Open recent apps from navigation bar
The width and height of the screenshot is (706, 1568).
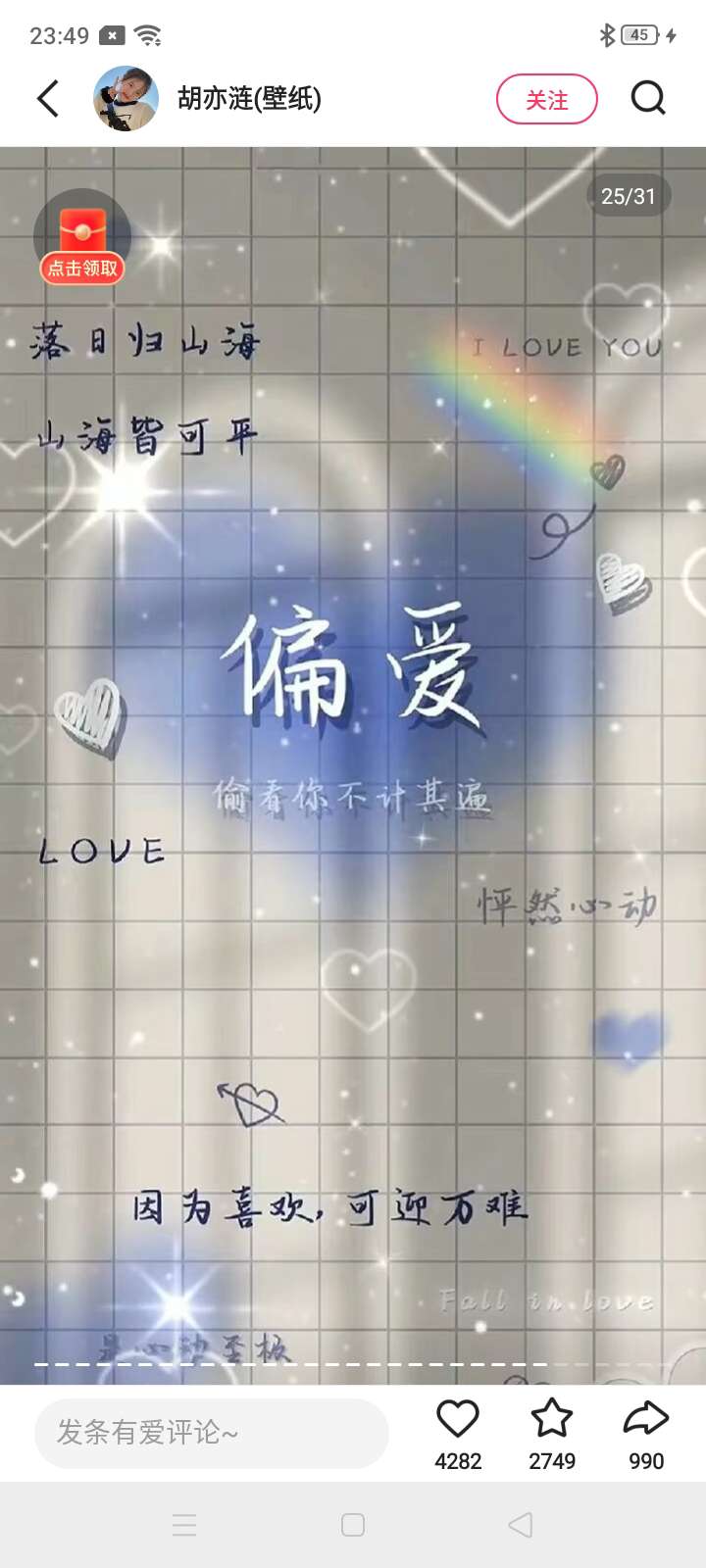tap(184, 1525)
